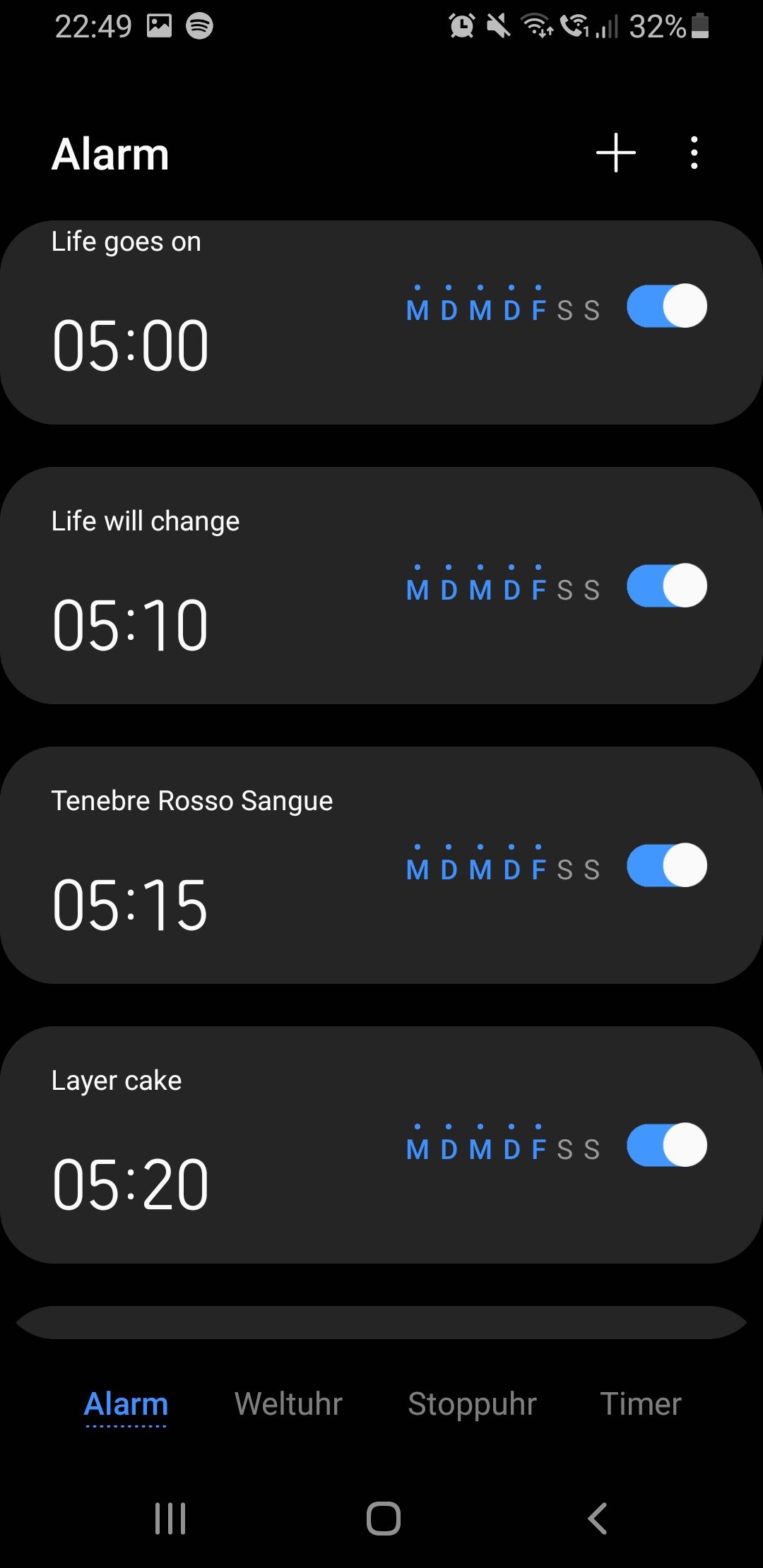
Task: Switch to the Weltuhr tab
Action: 288,1403
